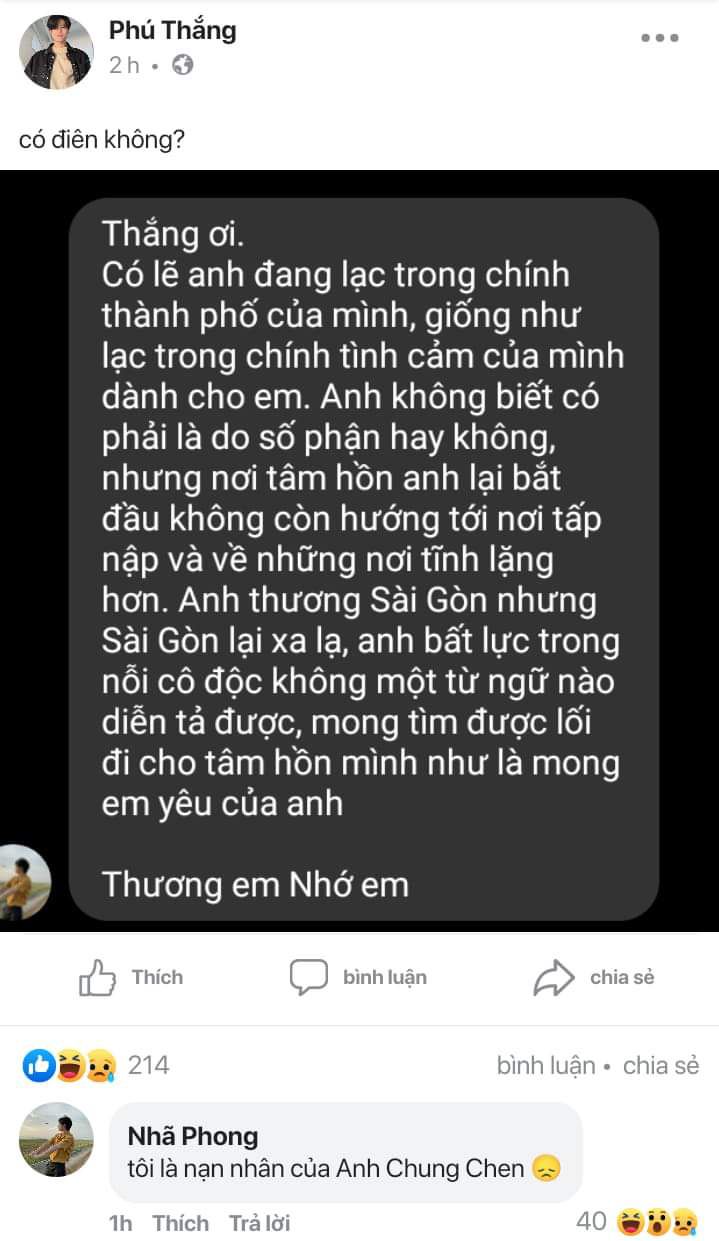Screen dimensions: 719x1241
Task: View the 40 reactions on Nhã Phong's comment
Action: (x=640, y=1221)
